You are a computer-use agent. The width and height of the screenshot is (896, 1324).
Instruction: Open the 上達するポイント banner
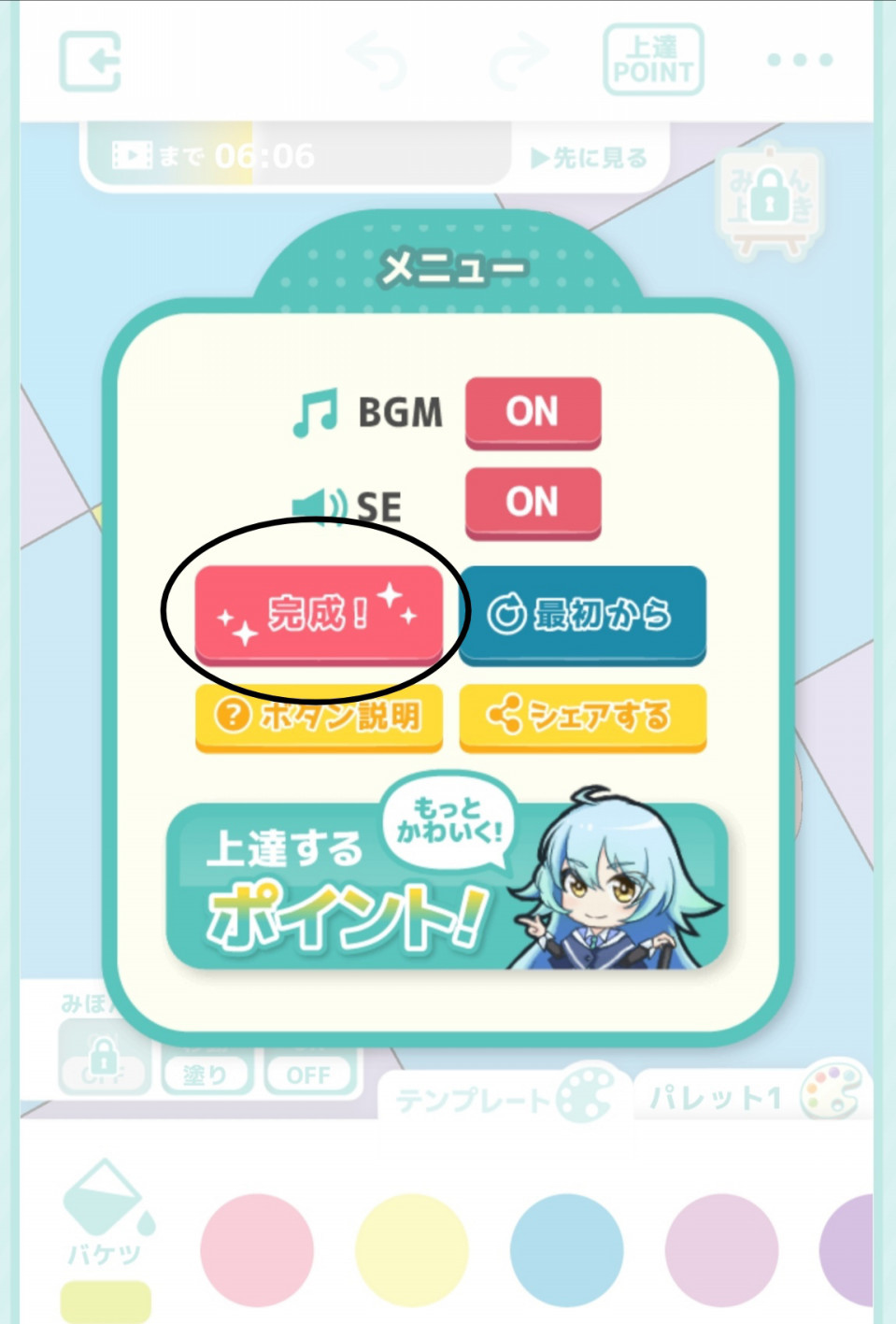[447, 886]
